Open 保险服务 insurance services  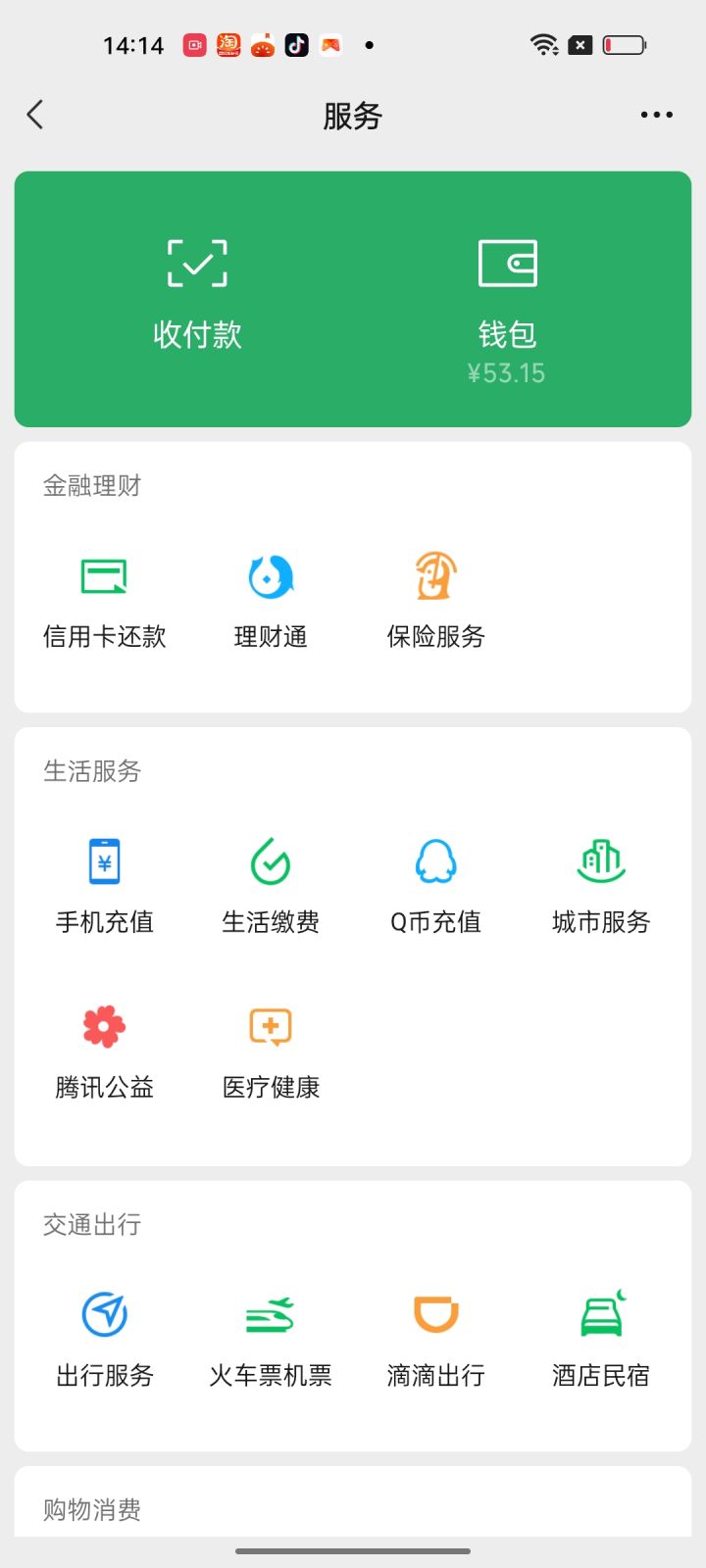(434, 598)
